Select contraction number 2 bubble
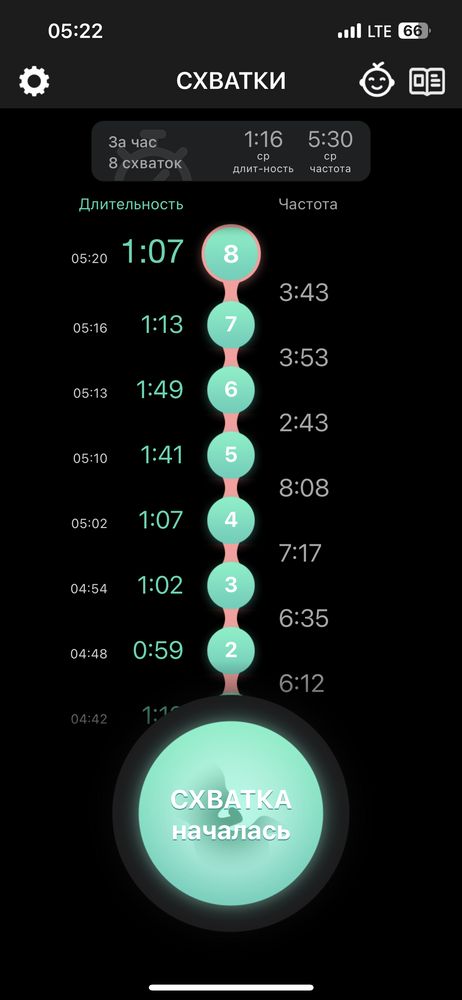 coord(231,650)
